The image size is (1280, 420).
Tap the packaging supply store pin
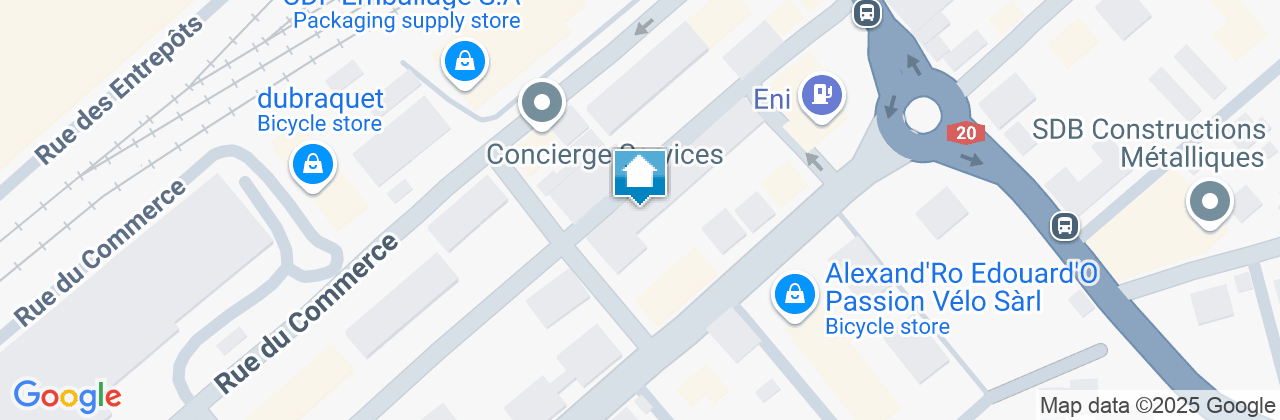(x=465, y=62)
